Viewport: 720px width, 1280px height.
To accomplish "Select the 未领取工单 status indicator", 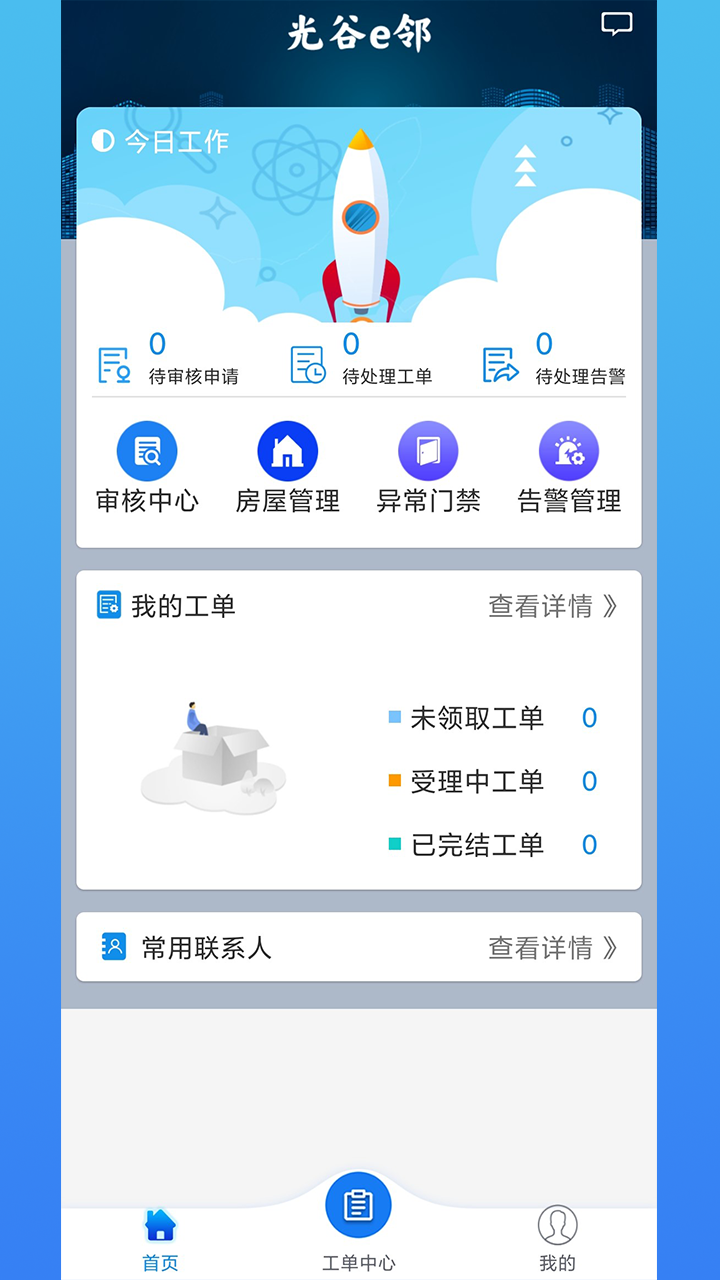I will point(392,716).
